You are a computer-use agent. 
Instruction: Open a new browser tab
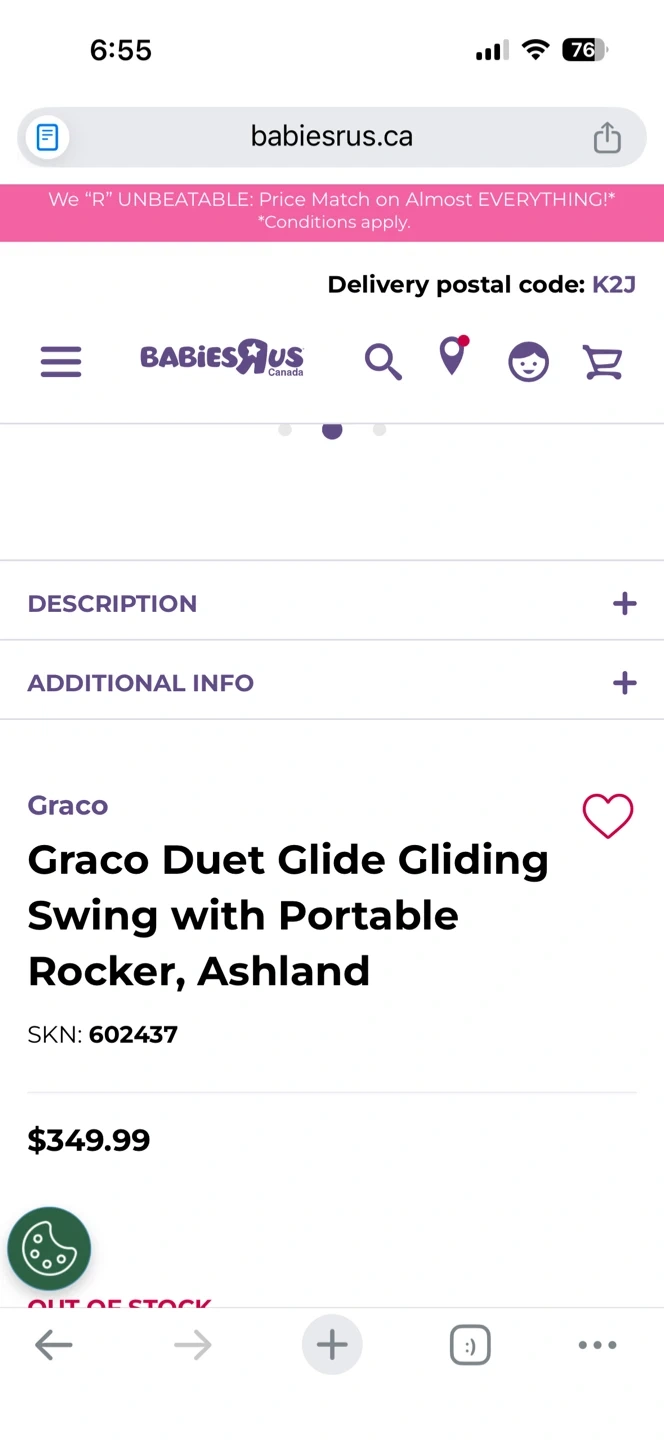point(332,1345)
